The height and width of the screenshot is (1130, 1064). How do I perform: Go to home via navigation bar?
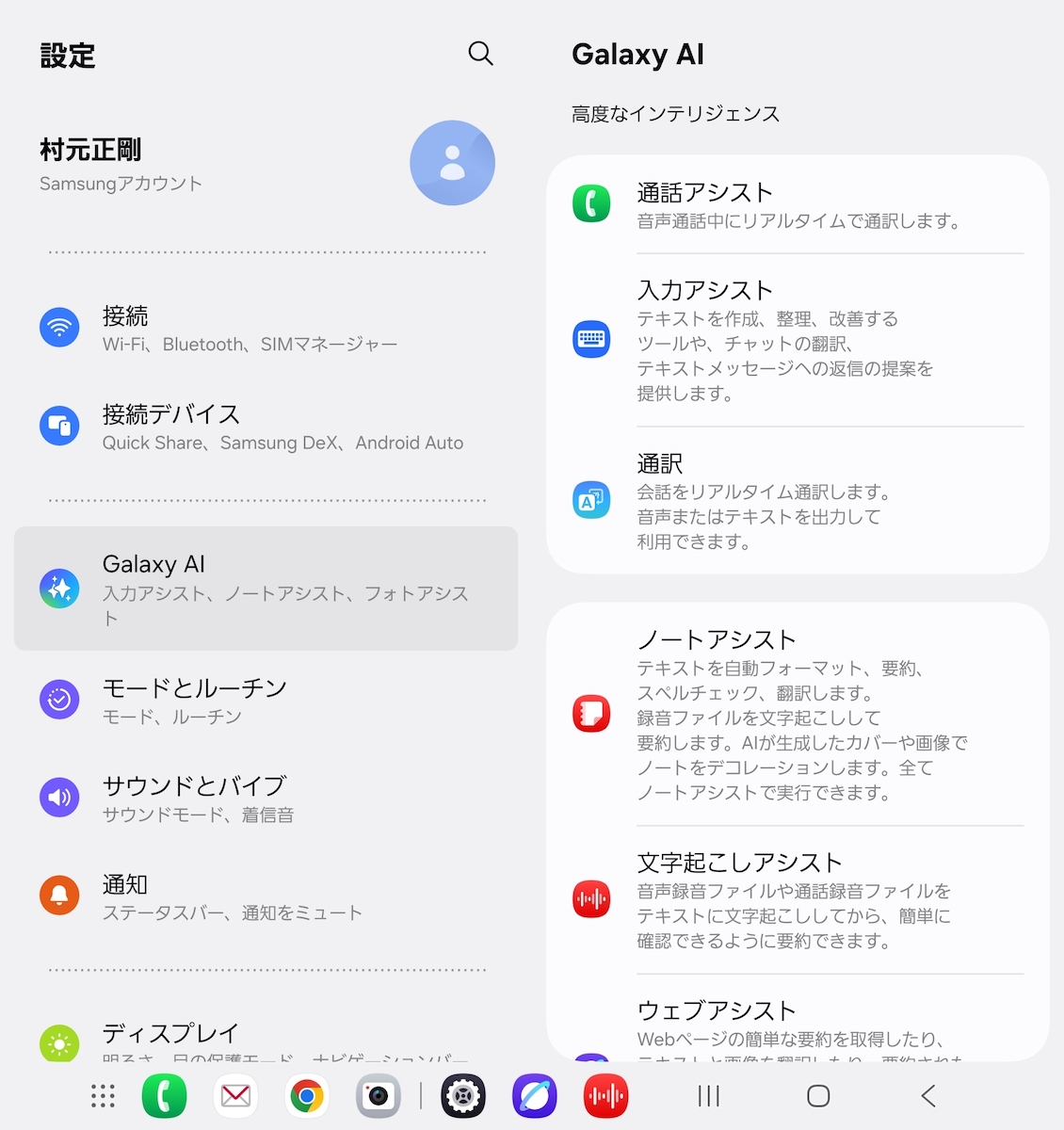click(818, 1096)
